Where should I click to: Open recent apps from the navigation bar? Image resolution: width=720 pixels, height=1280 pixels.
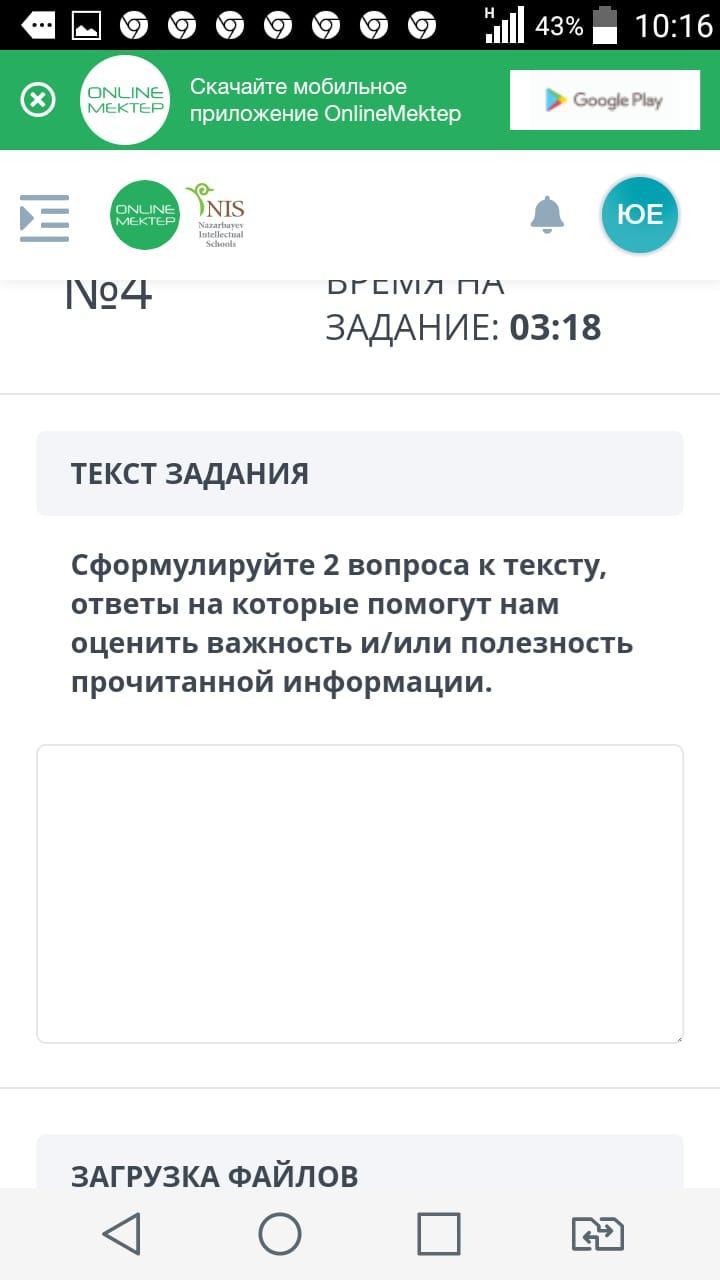[438, 1234]
